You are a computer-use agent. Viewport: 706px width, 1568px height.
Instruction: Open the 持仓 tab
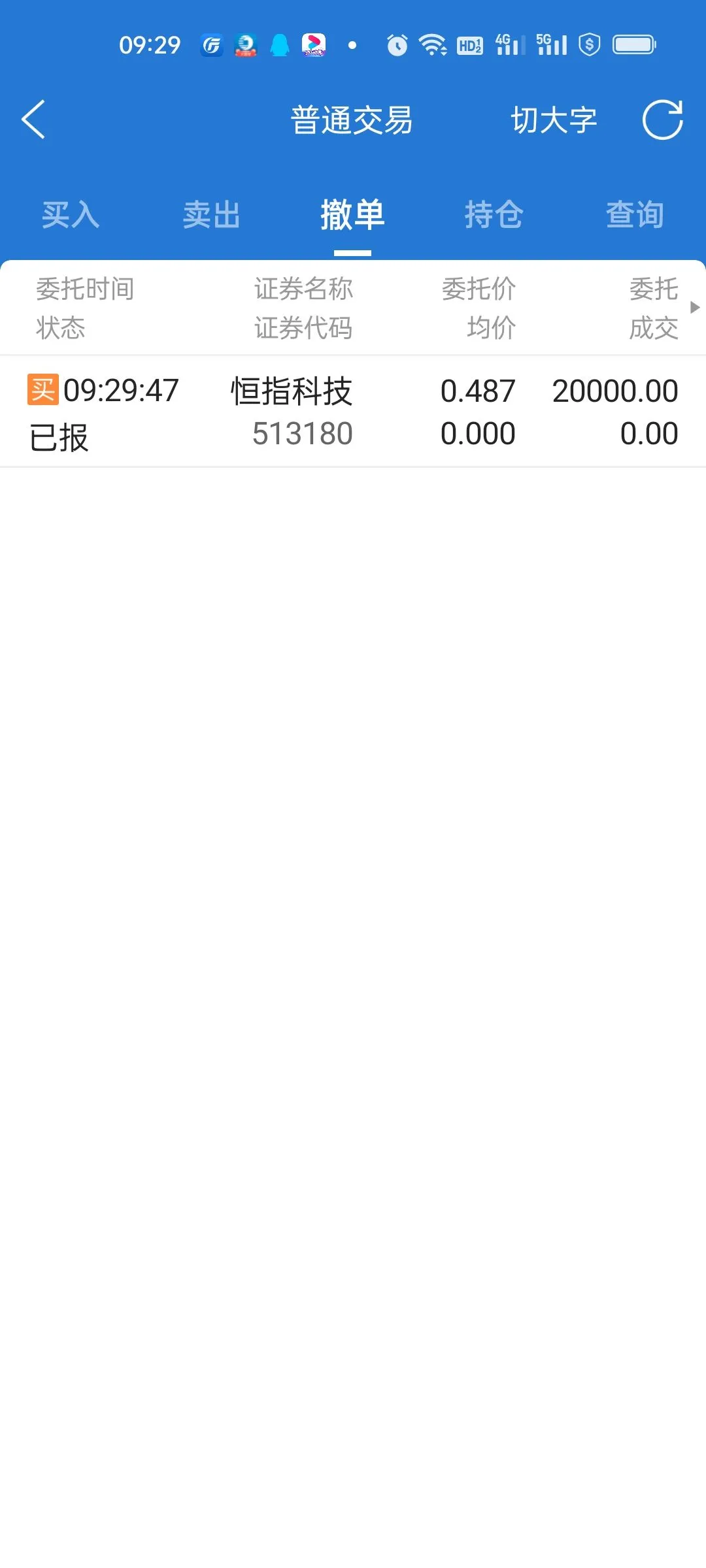point(494,215)
